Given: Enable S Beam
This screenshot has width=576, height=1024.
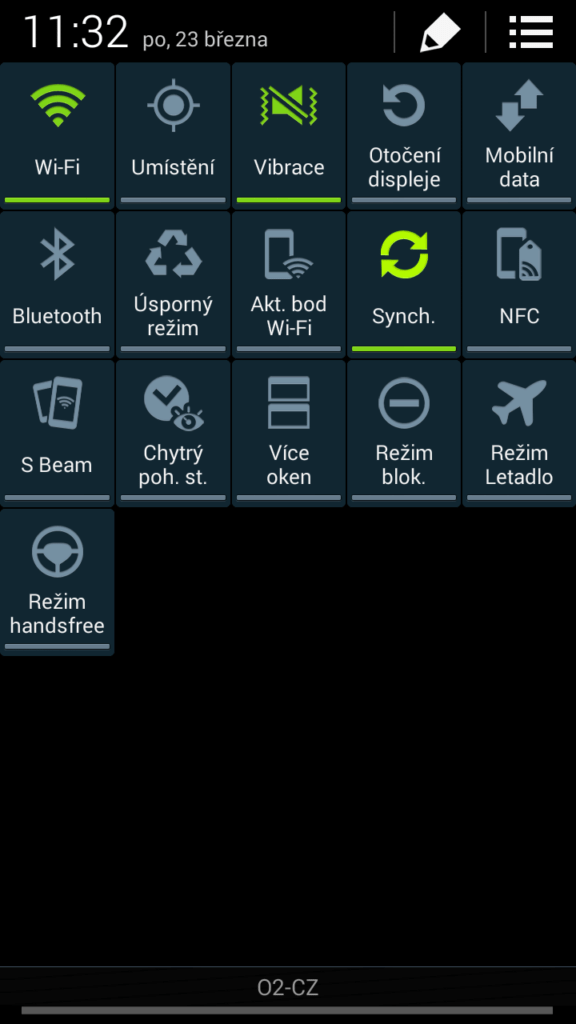Looking at the screenshot, I should tap(57, 432).
